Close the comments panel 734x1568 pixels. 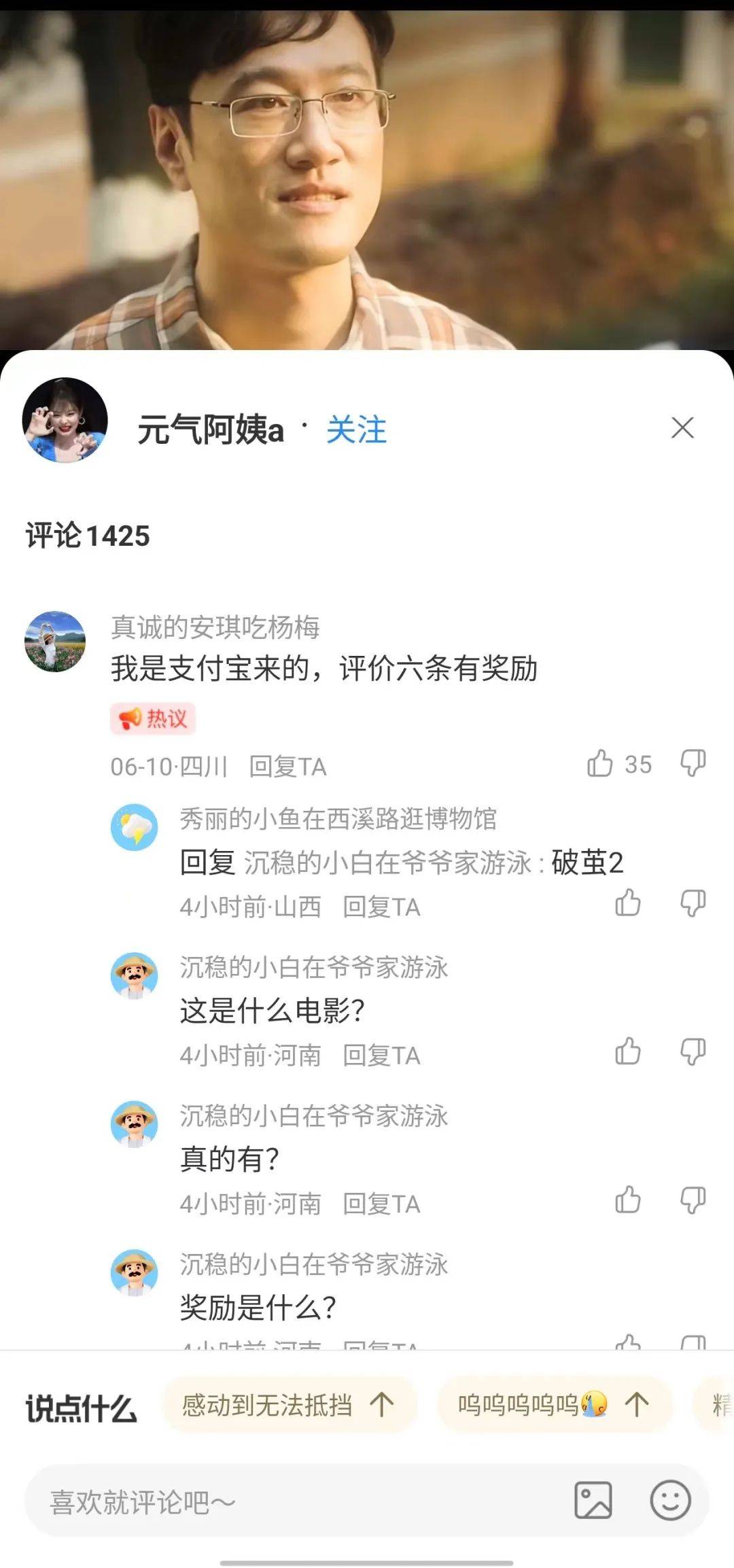pyautogui.click(x=682, y=428)
